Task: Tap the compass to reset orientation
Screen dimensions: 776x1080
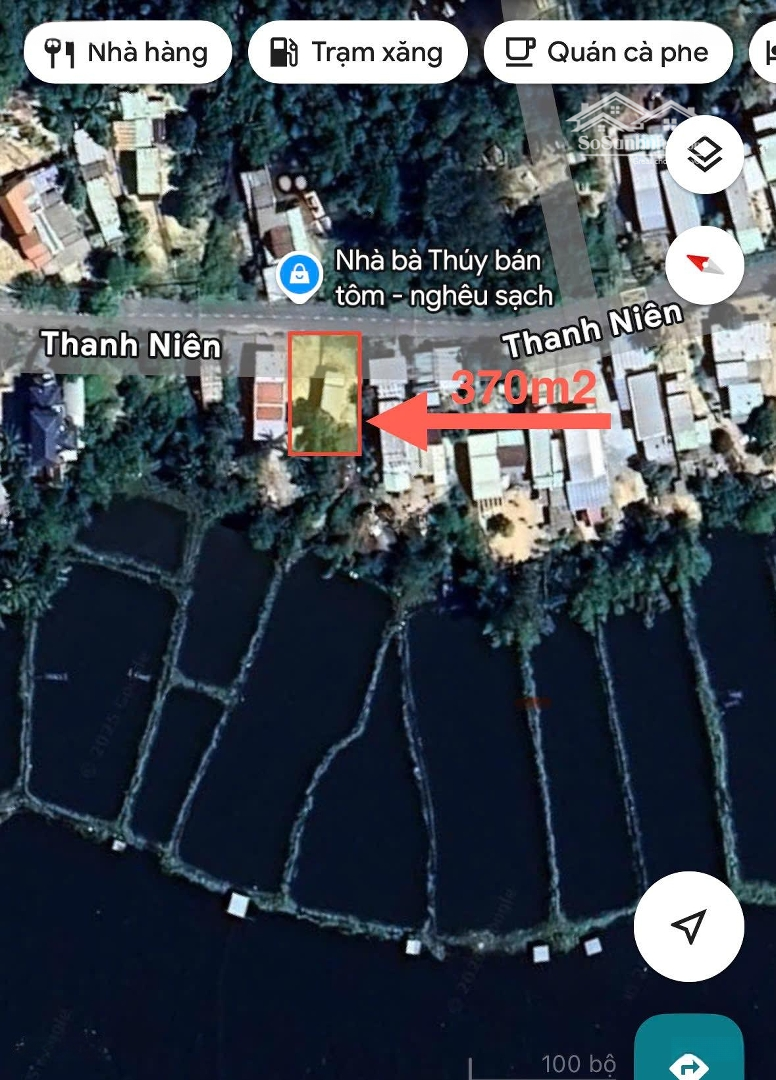Action: 705,265
